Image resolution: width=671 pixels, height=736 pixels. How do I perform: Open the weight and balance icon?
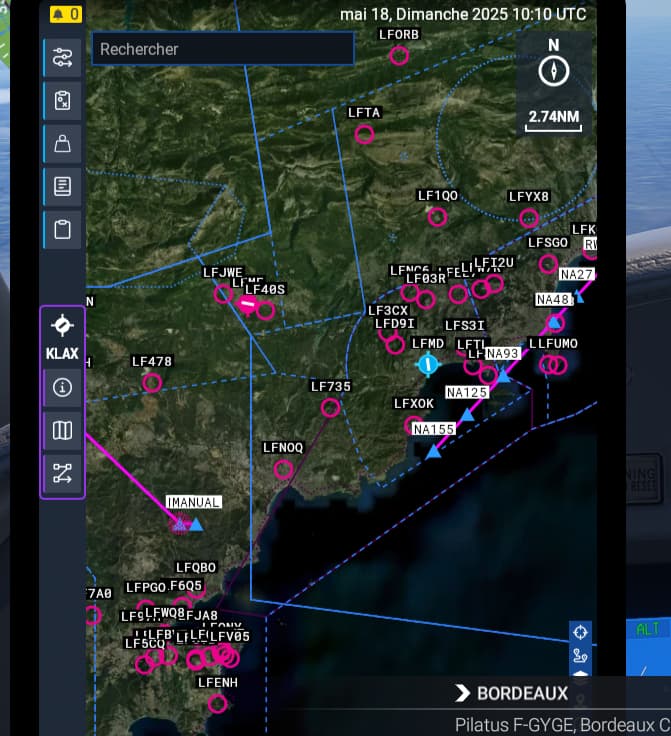coord(62,143)
